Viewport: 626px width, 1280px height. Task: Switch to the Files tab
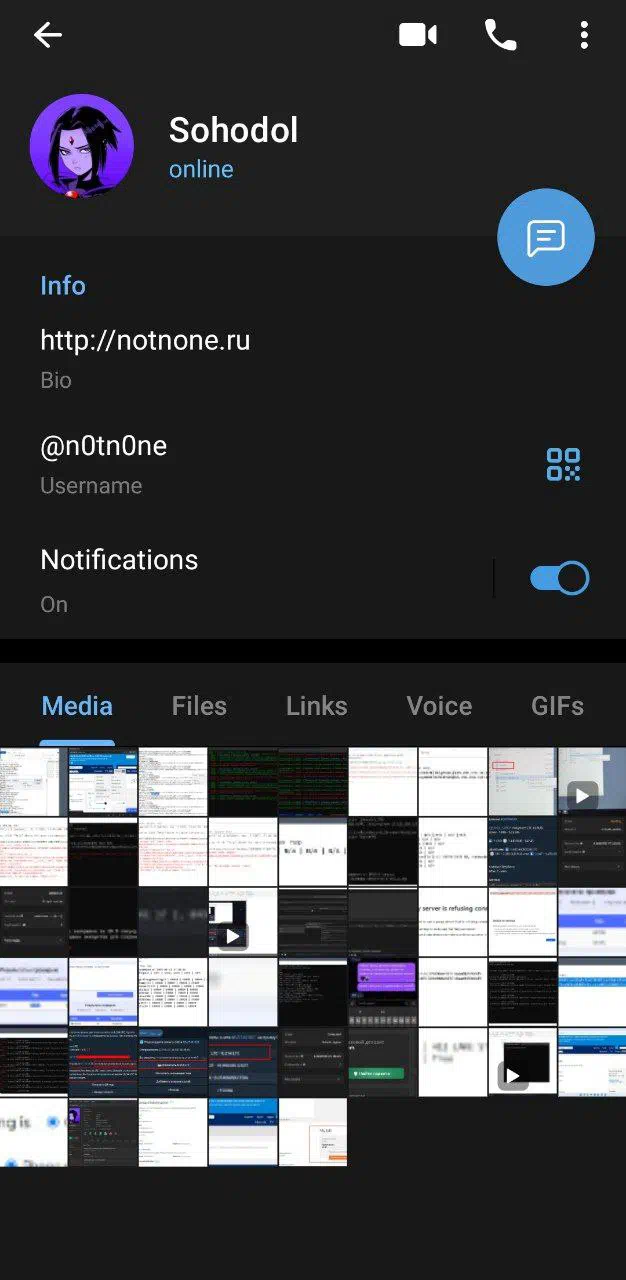[x=199, y=706]
